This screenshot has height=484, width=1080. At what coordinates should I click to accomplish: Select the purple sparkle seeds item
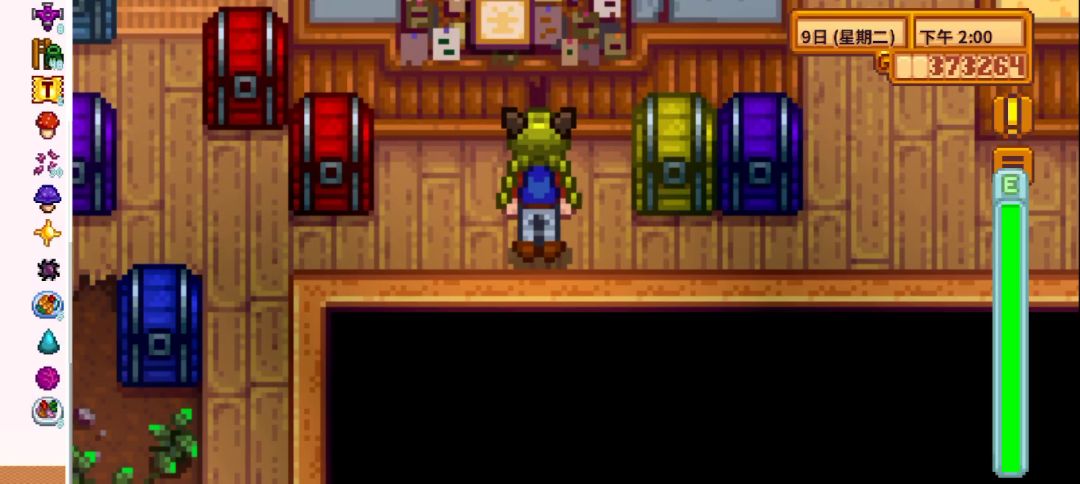click(x=47, y=161)
